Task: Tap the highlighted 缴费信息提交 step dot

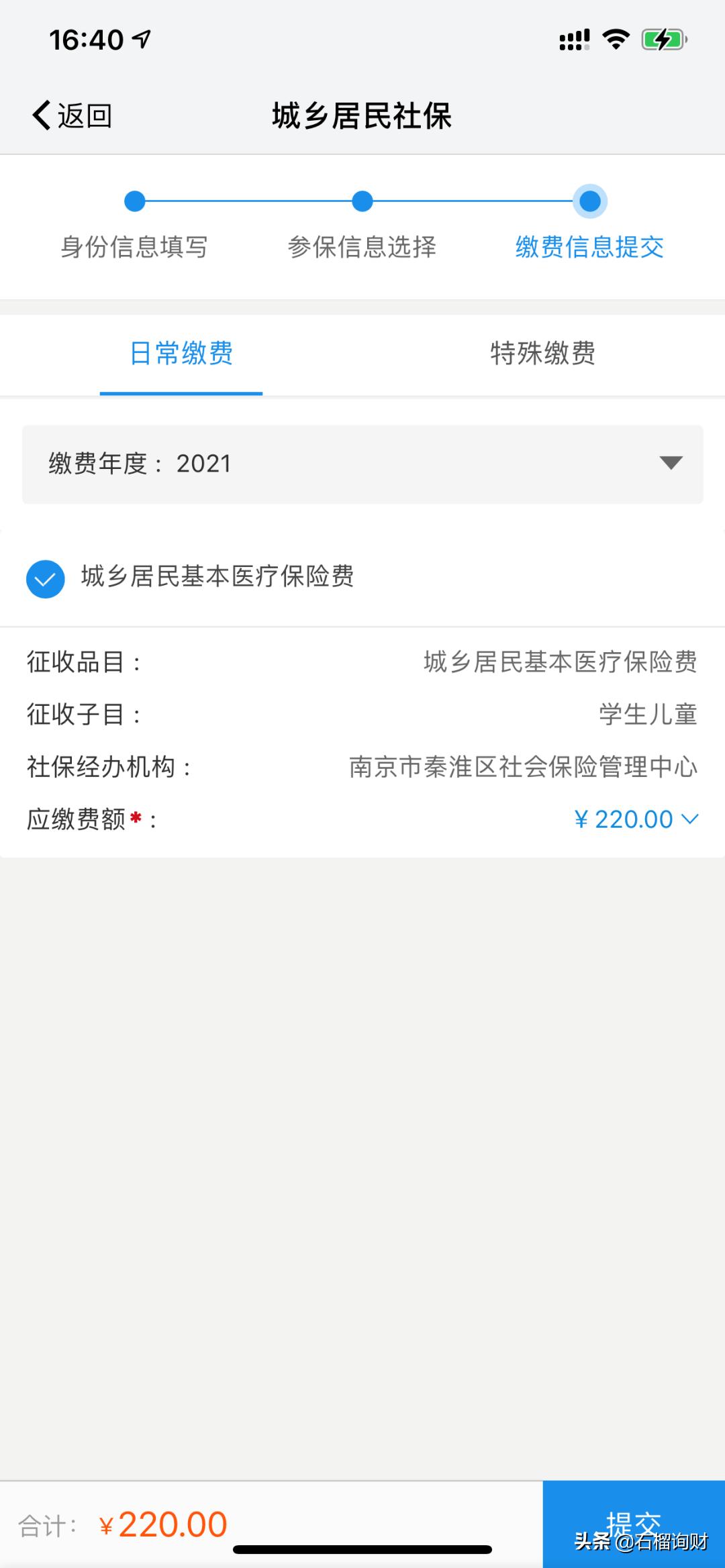Action: pyautogui.click(x=589, y=201)
